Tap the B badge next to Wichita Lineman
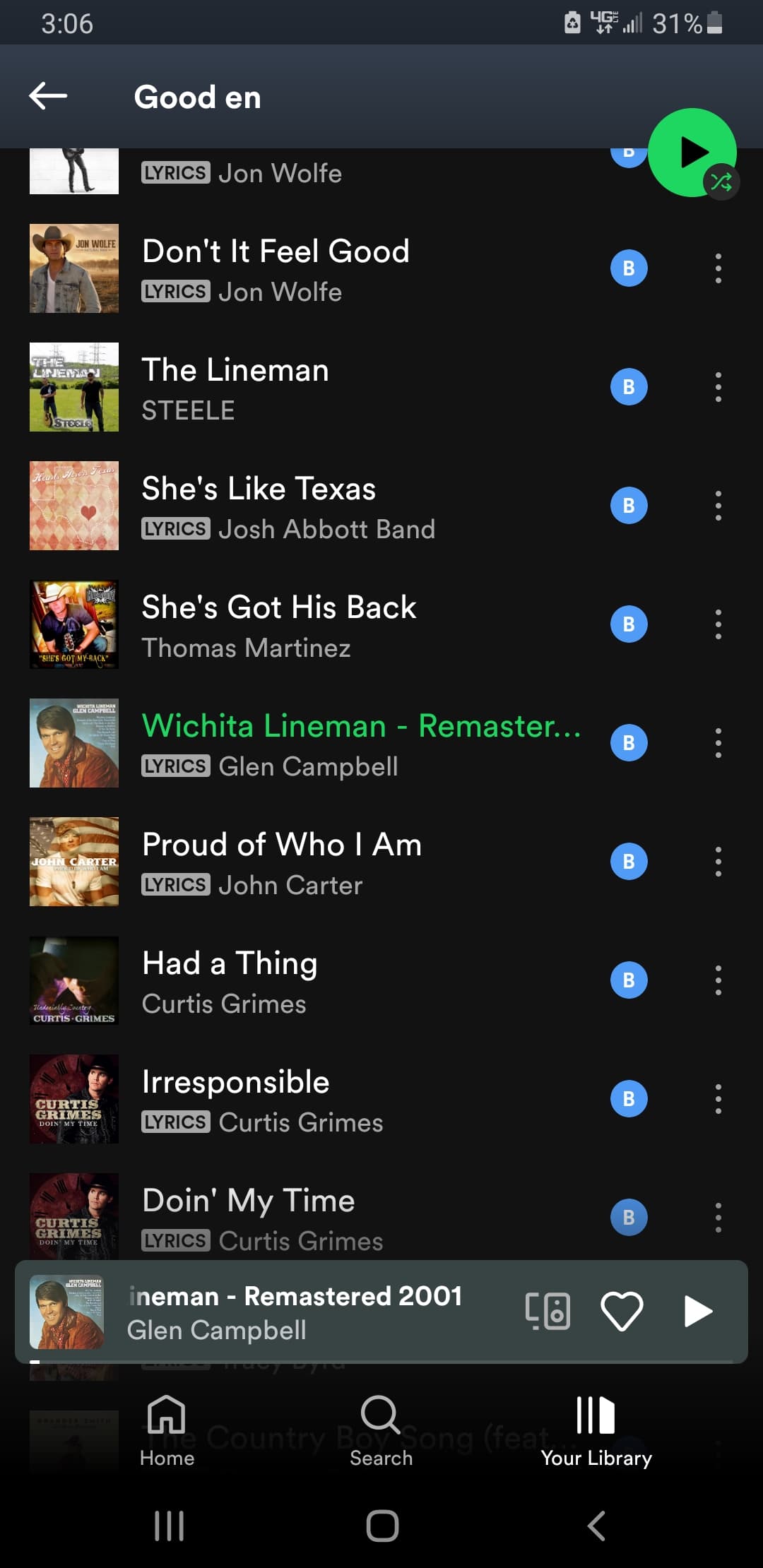Image resolution: width=763 pixels, height=1568 pixels. [x=628, y=742]
